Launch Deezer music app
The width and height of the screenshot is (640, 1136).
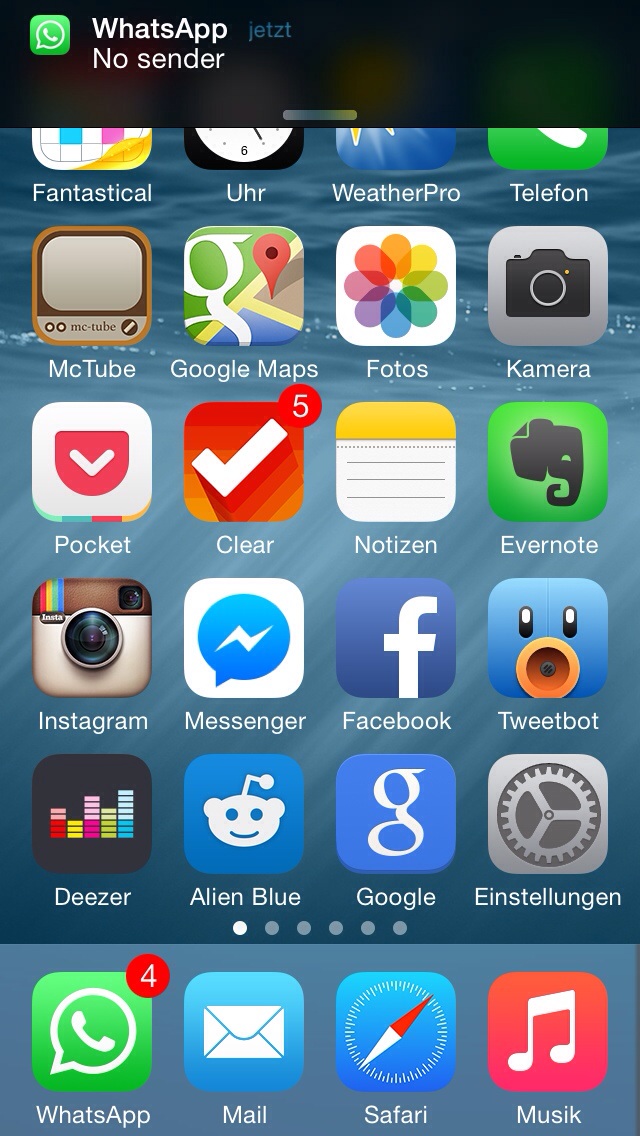tap(92, 815)
